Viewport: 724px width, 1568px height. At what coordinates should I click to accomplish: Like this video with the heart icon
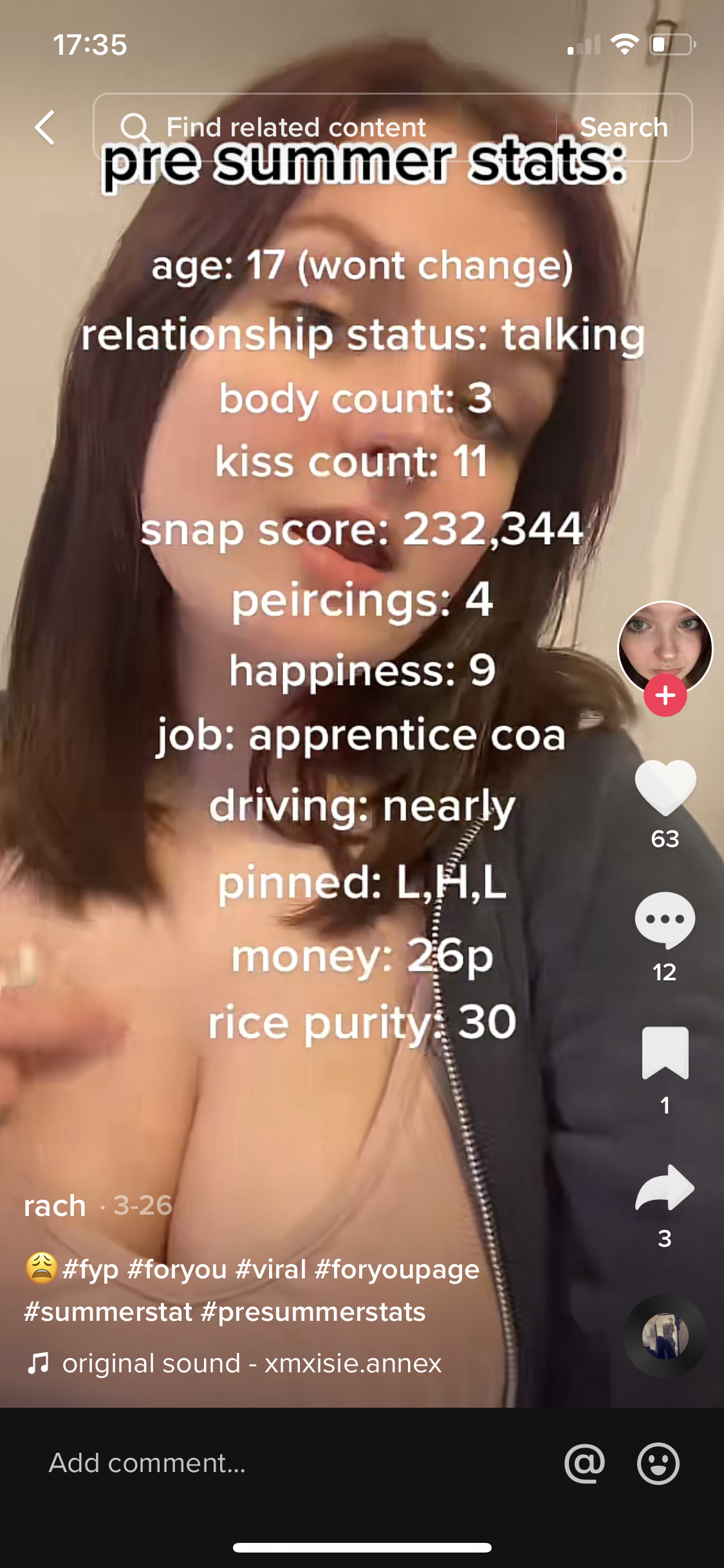coord(665,787)
